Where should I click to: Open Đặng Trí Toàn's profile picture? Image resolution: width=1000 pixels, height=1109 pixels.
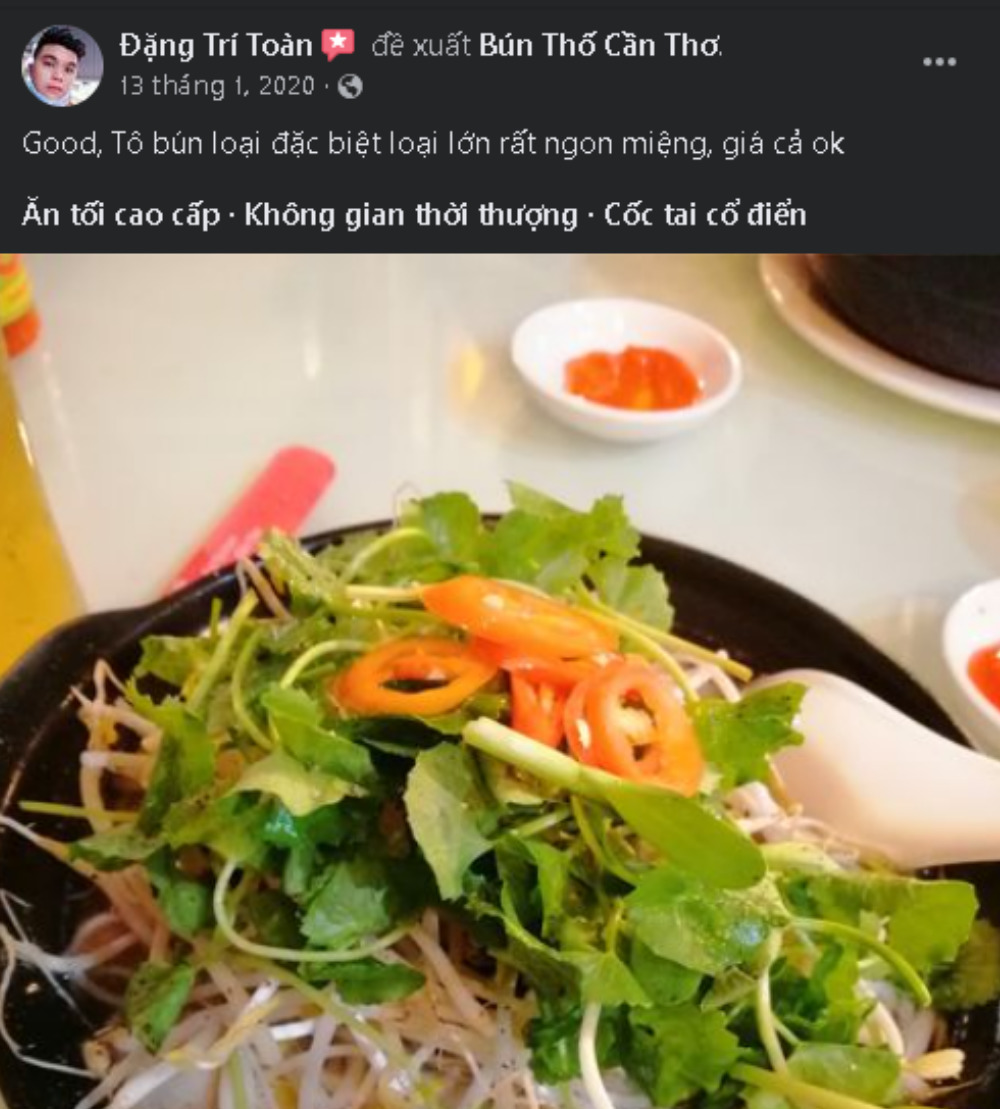click(62, 66)
